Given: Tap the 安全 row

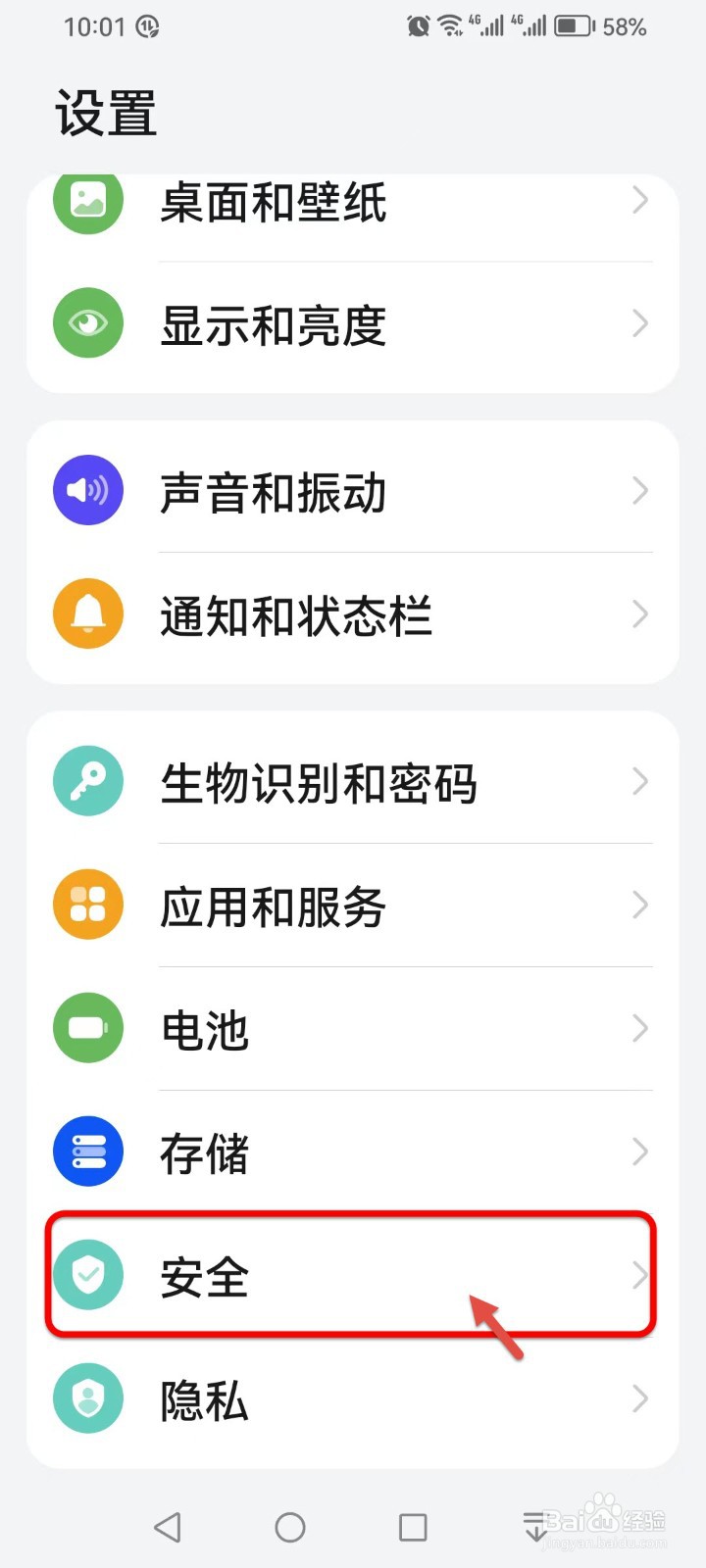Looking at the screenshot, I should pos(353,1275).
